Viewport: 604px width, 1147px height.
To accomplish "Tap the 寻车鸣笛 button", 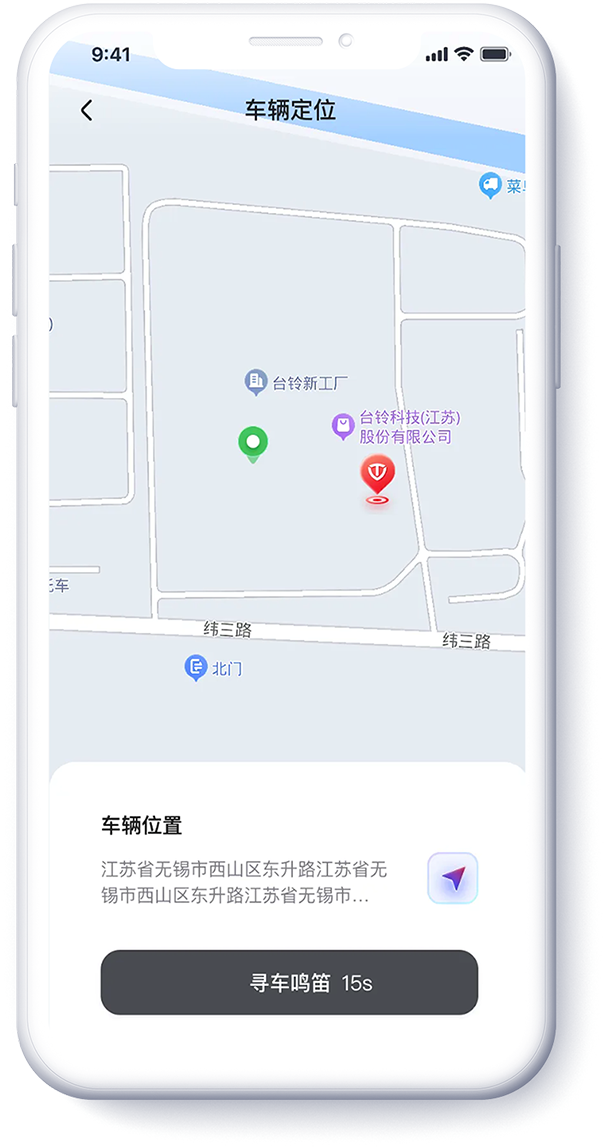I will (289, 982).
